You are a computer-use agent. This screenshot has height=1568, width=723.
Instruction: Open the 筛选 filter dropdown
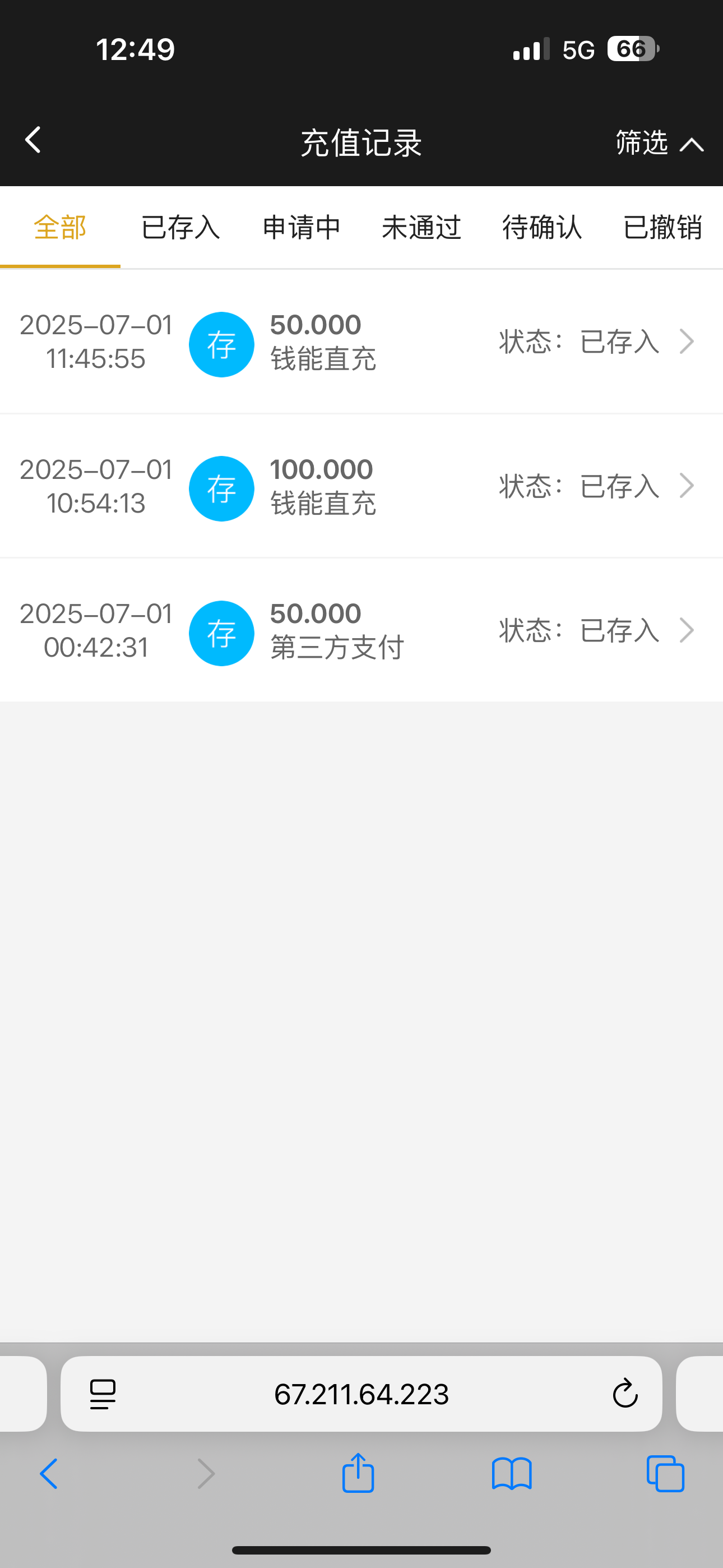(659, 143)
